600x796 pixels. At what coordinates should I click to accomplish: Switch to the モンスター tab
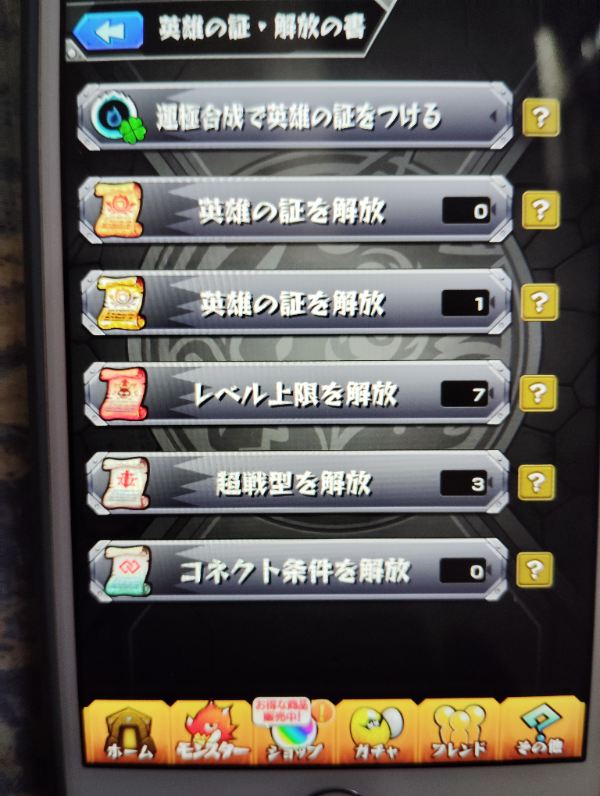pyautogui.click(x=210, y=735)
